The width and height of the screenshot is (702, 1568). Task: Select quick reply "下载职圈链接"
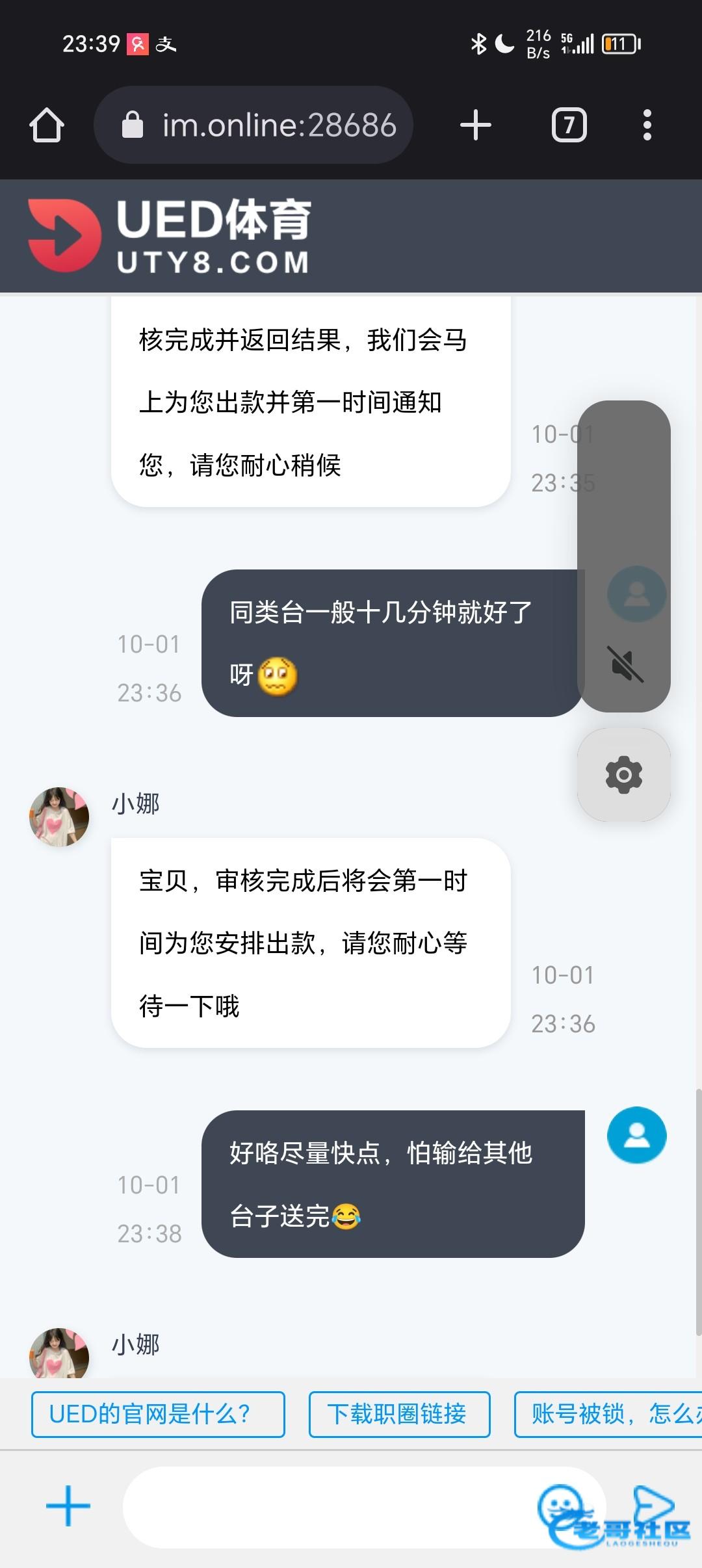[399, 1414]
